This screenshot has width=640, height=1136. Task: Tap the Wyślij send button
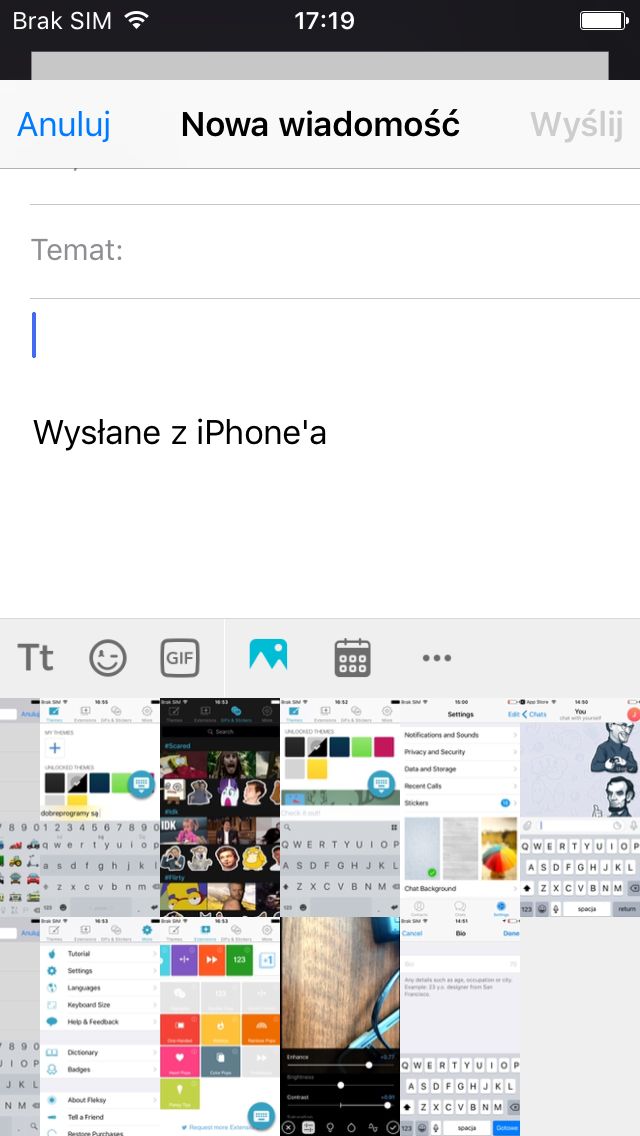point(576,125)
